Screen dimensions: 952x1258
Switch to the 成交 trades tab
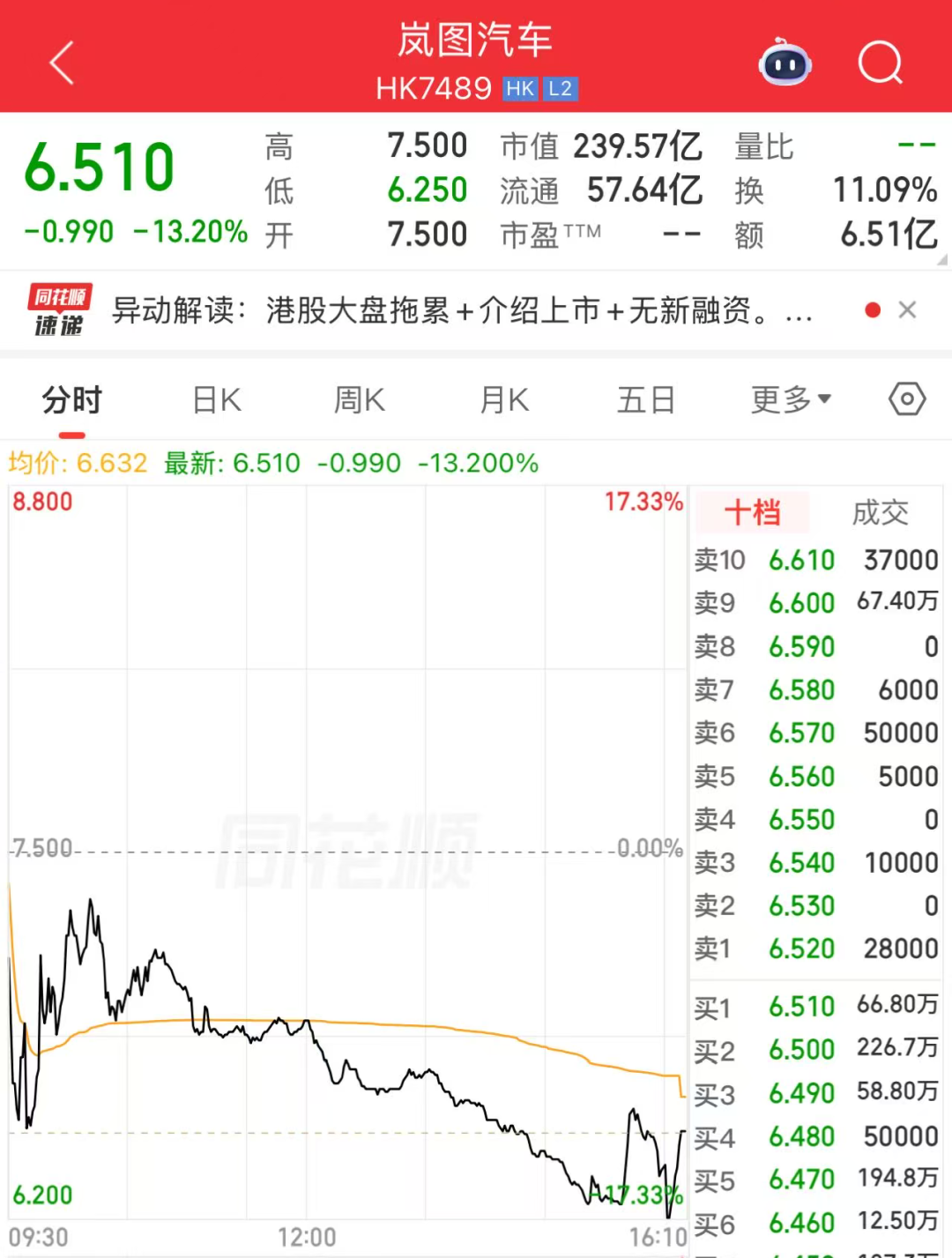tap(880, 512)
